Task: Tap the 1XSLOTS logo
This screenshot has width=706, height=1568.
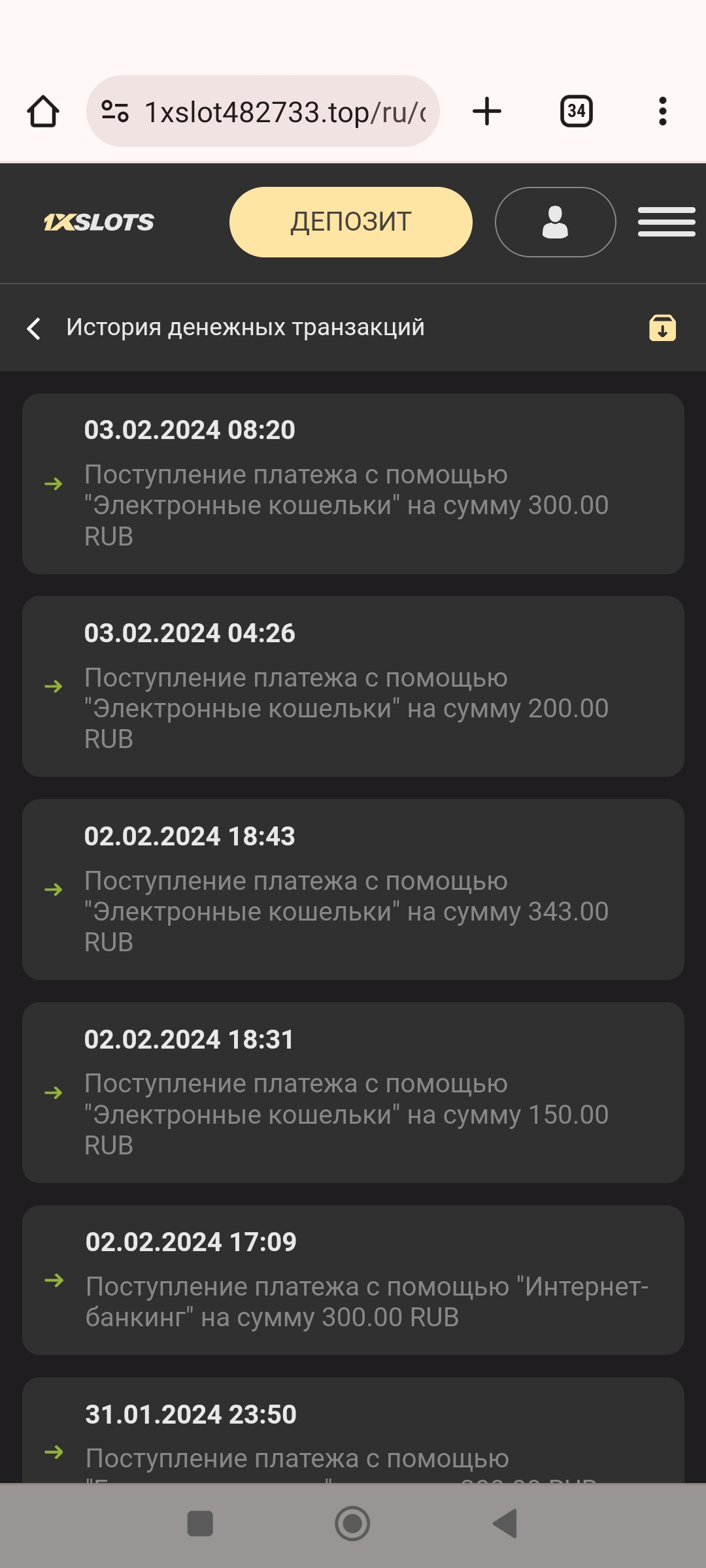Action: pos(99,223)
